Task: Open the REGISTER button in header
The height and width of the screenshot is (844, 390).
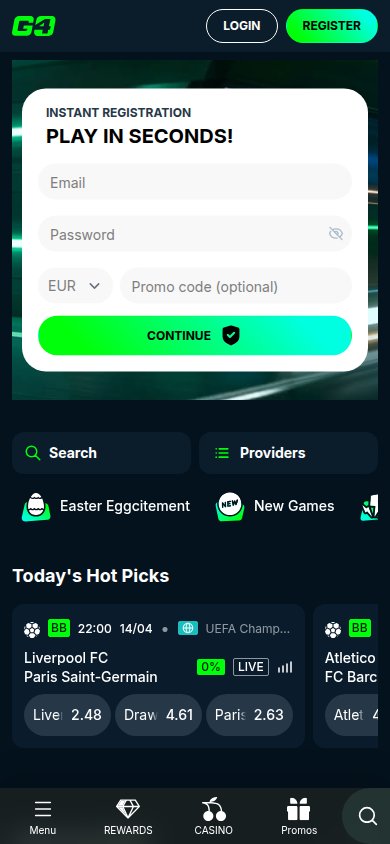Action: pos(331,26)
